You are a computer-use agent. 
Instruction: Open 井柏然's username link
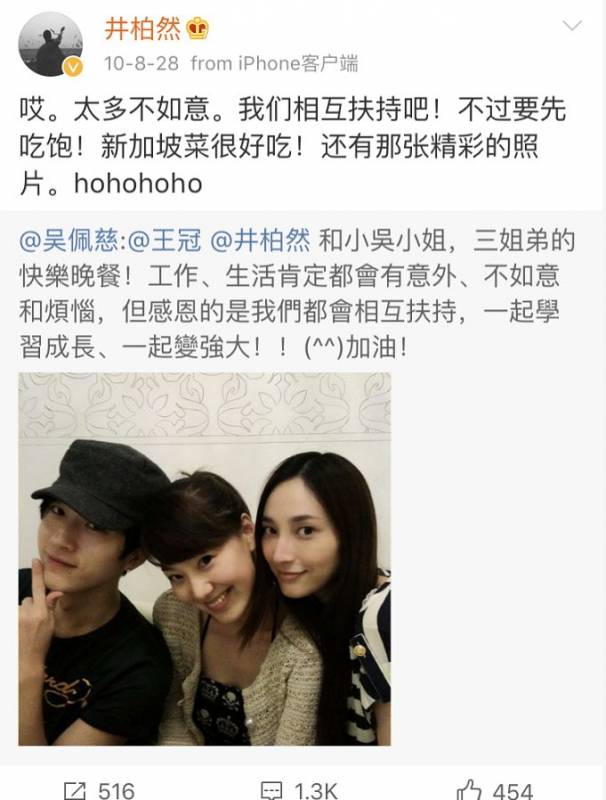tap(144, 29)
